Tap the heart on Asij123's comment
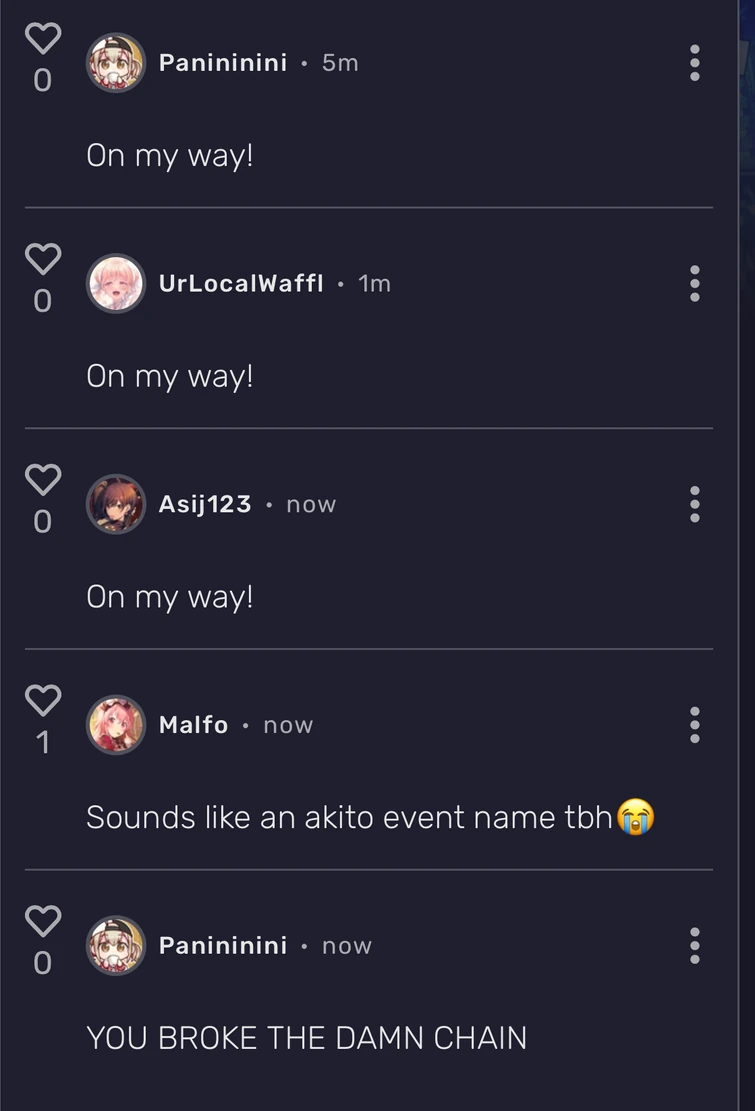The image size is (755, 1111). (42, 480)
